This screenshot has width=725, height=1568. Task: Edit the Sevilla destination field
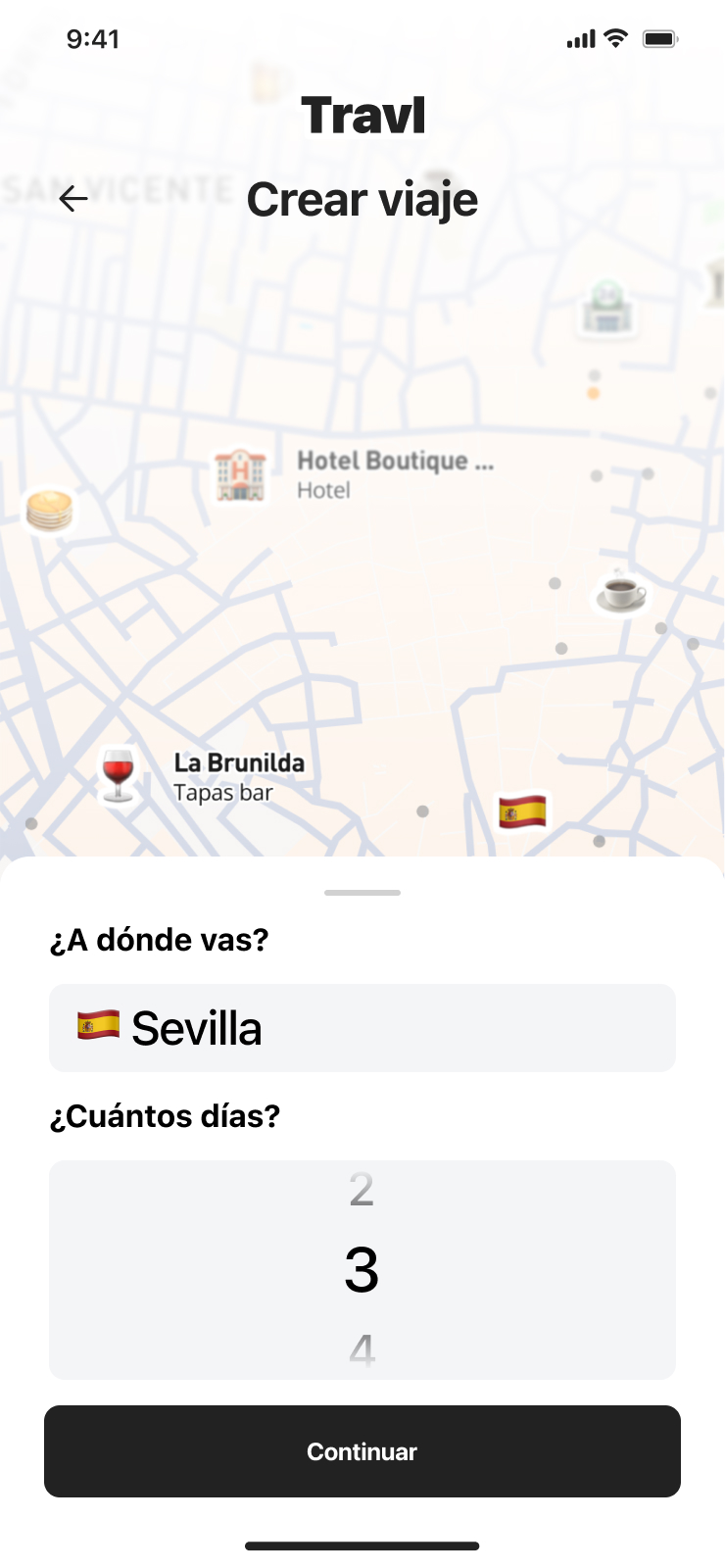pos(362,1028)
